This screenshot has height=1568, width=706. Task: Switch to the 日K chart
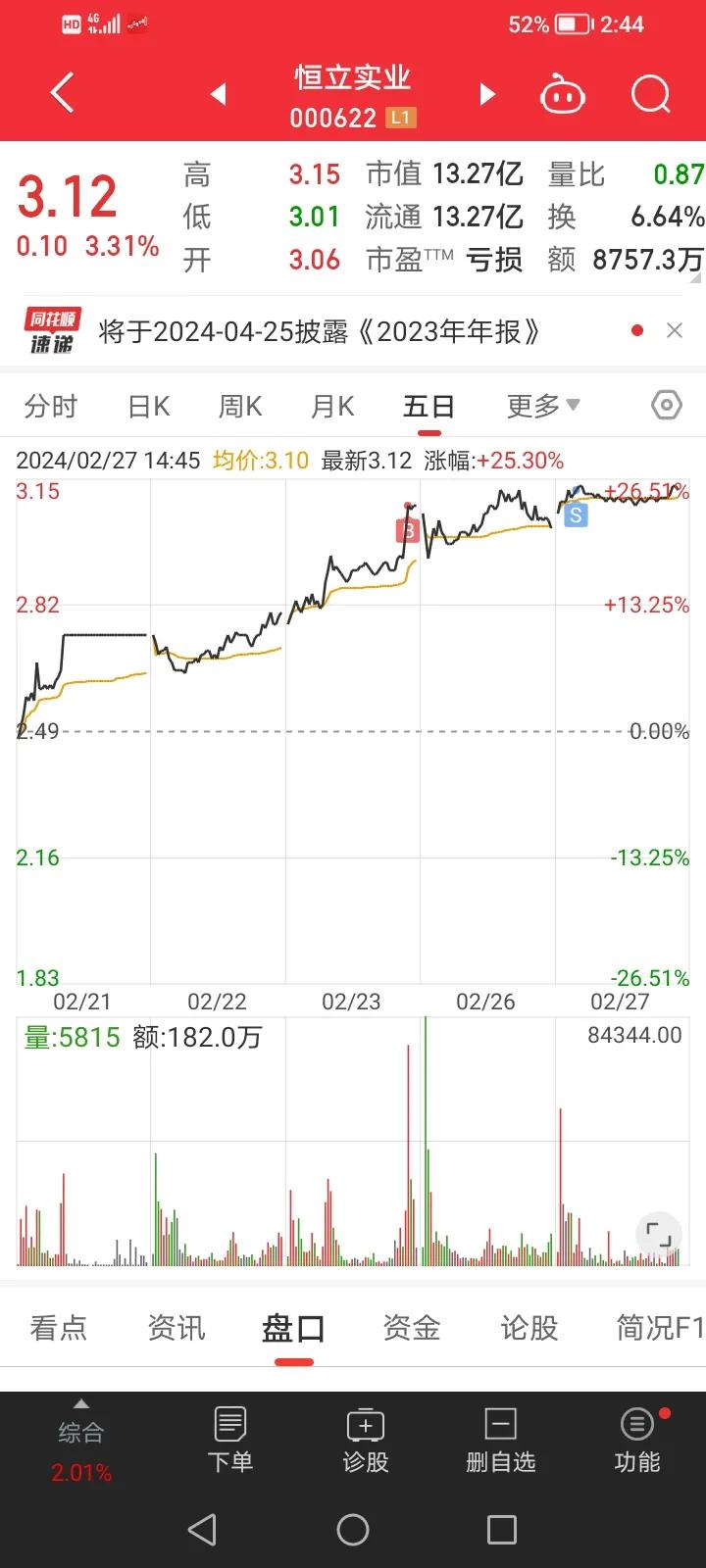coord(149,406)
